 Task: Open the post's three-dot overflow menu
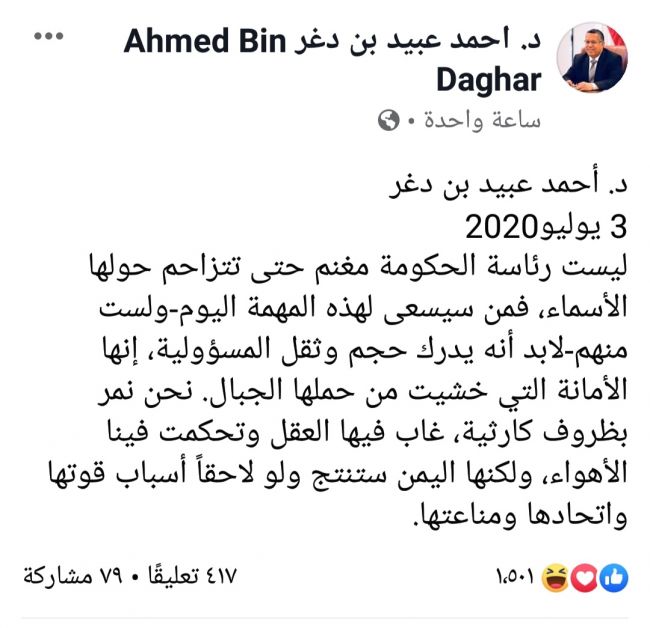(x=49, y=39)
